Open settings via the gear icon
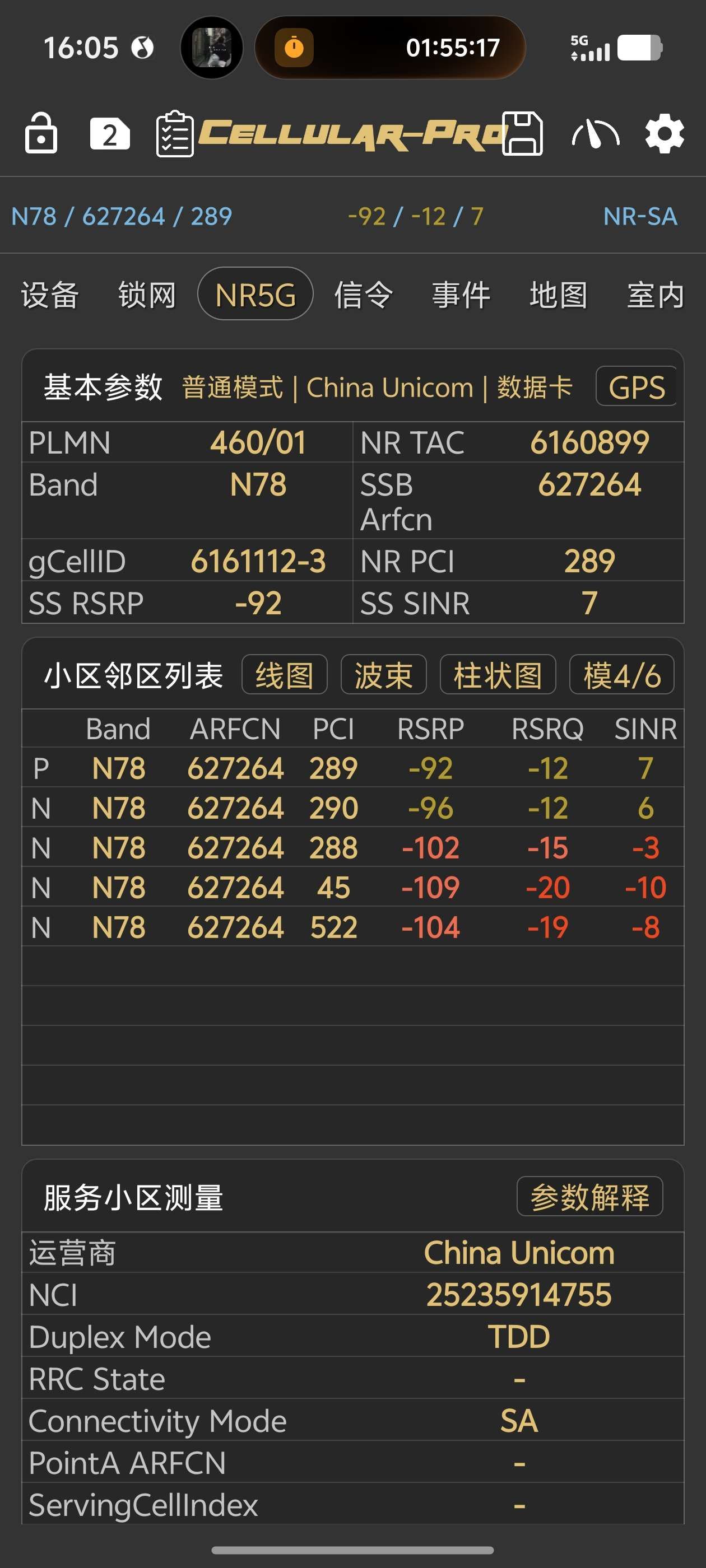The height and width of the screenshot is (1568, 706). (664, 133)
